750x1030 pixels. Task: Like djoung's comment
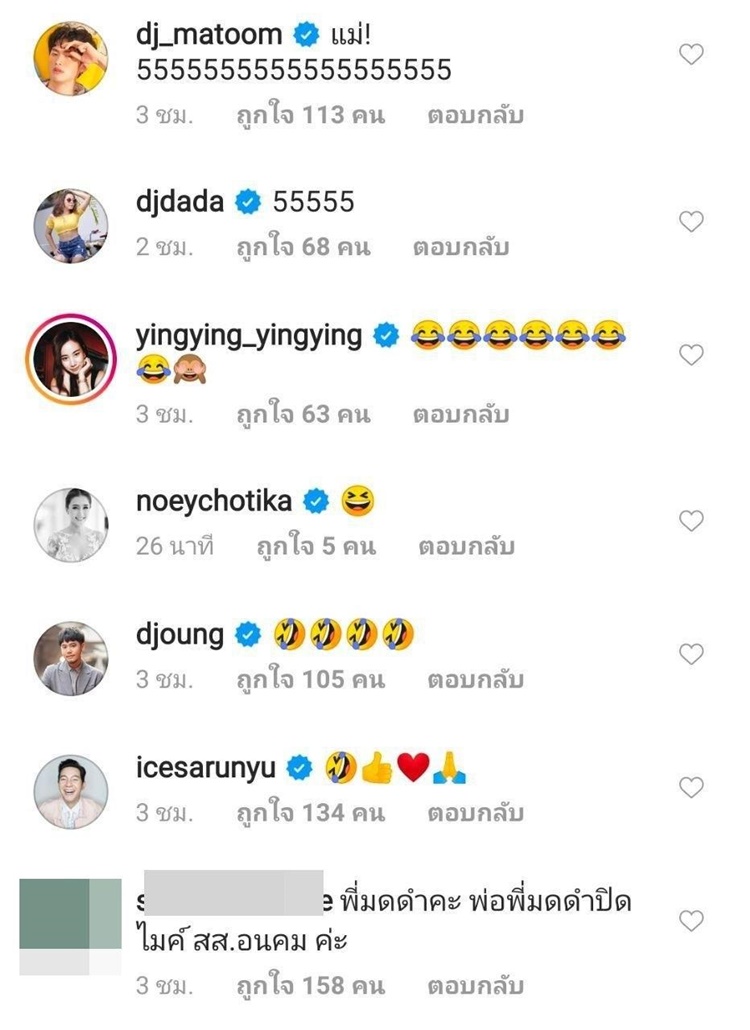click(x=691, y=654)
